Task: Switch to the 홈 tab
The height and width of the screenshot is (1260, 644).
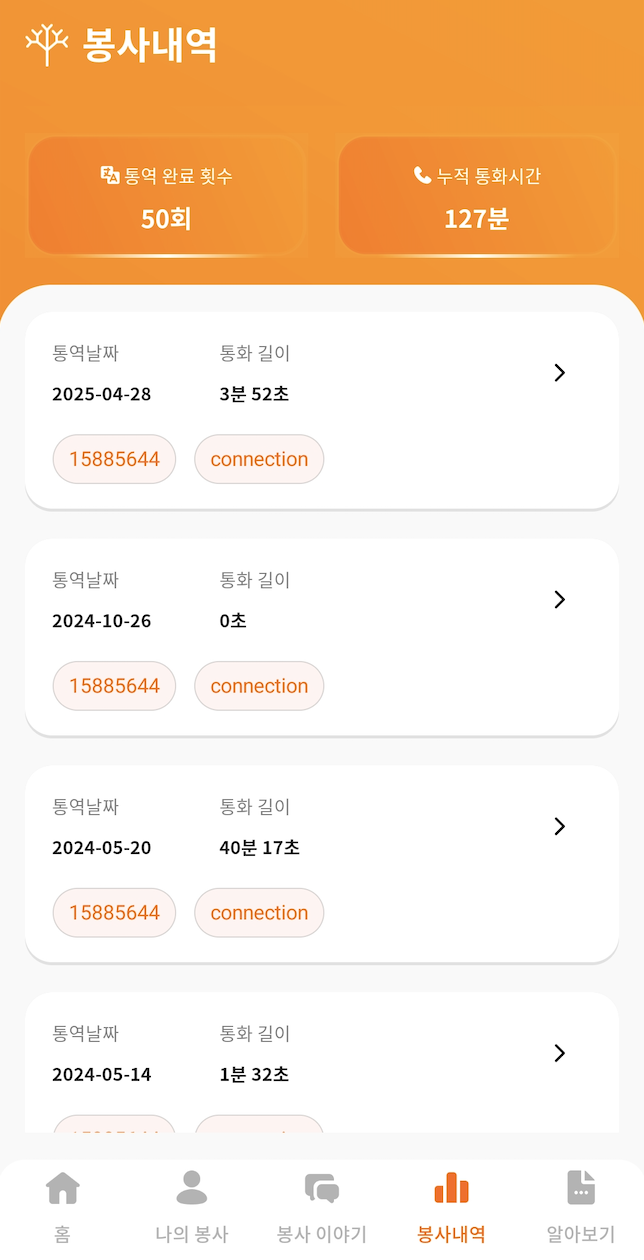Action: (62, 1205)
